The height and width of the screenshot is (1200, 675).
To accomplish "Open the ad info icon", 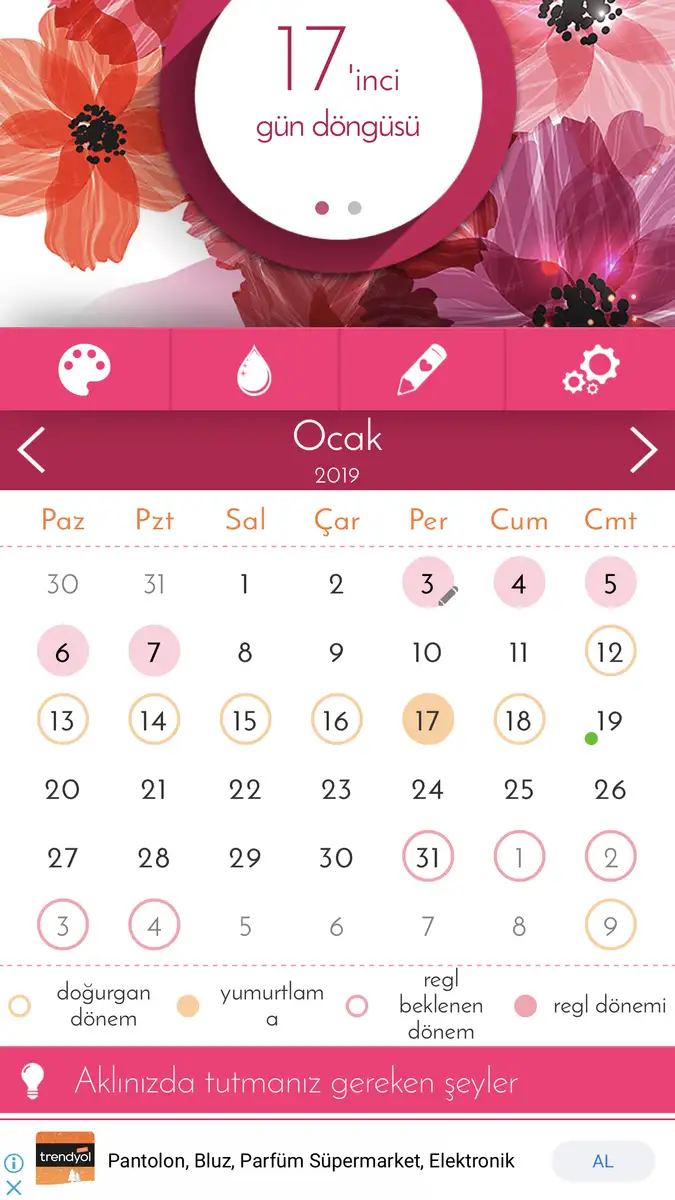I will pyautogui.click(x=14, y=1163).
